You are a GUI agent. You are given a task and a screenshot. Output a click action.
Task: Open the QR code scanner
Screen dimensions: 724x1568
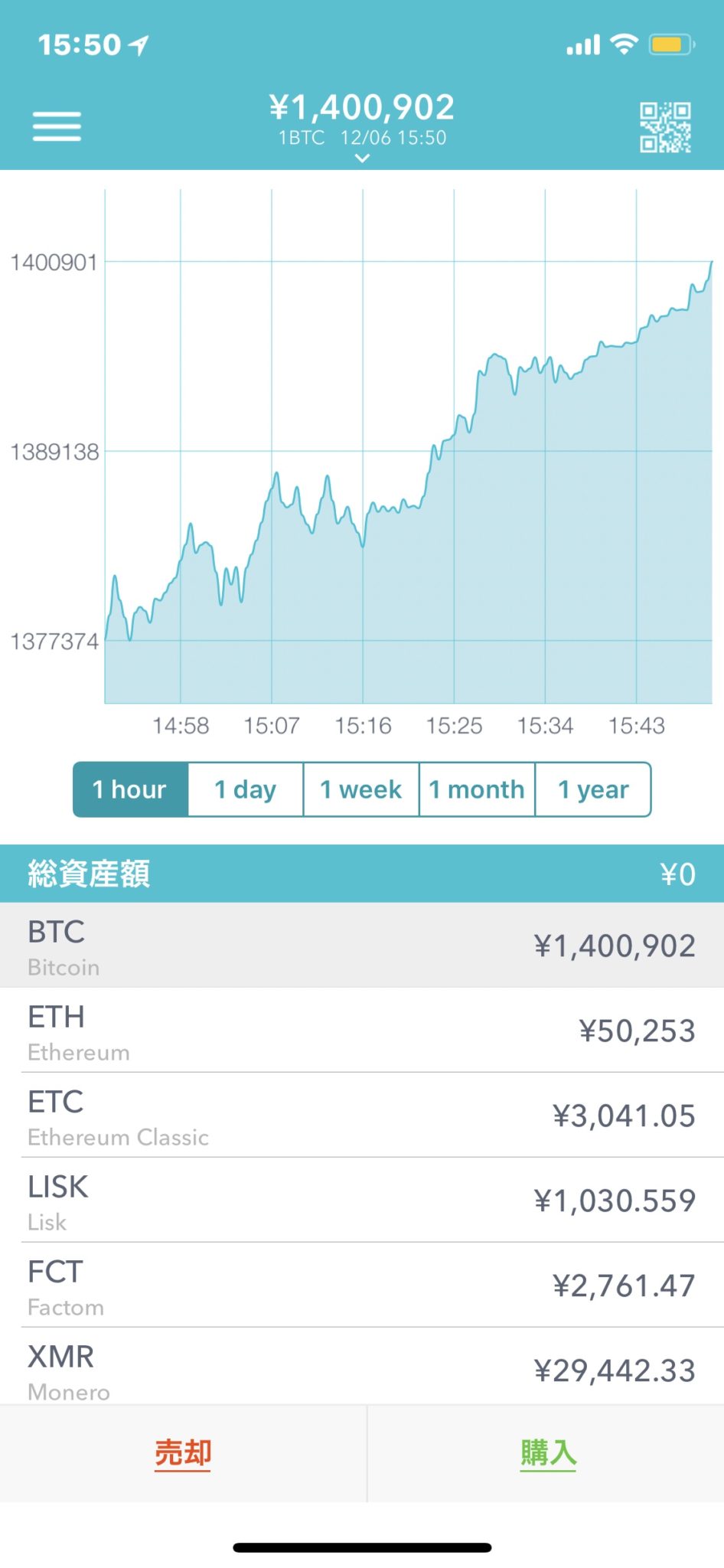[x=665, y=127]
